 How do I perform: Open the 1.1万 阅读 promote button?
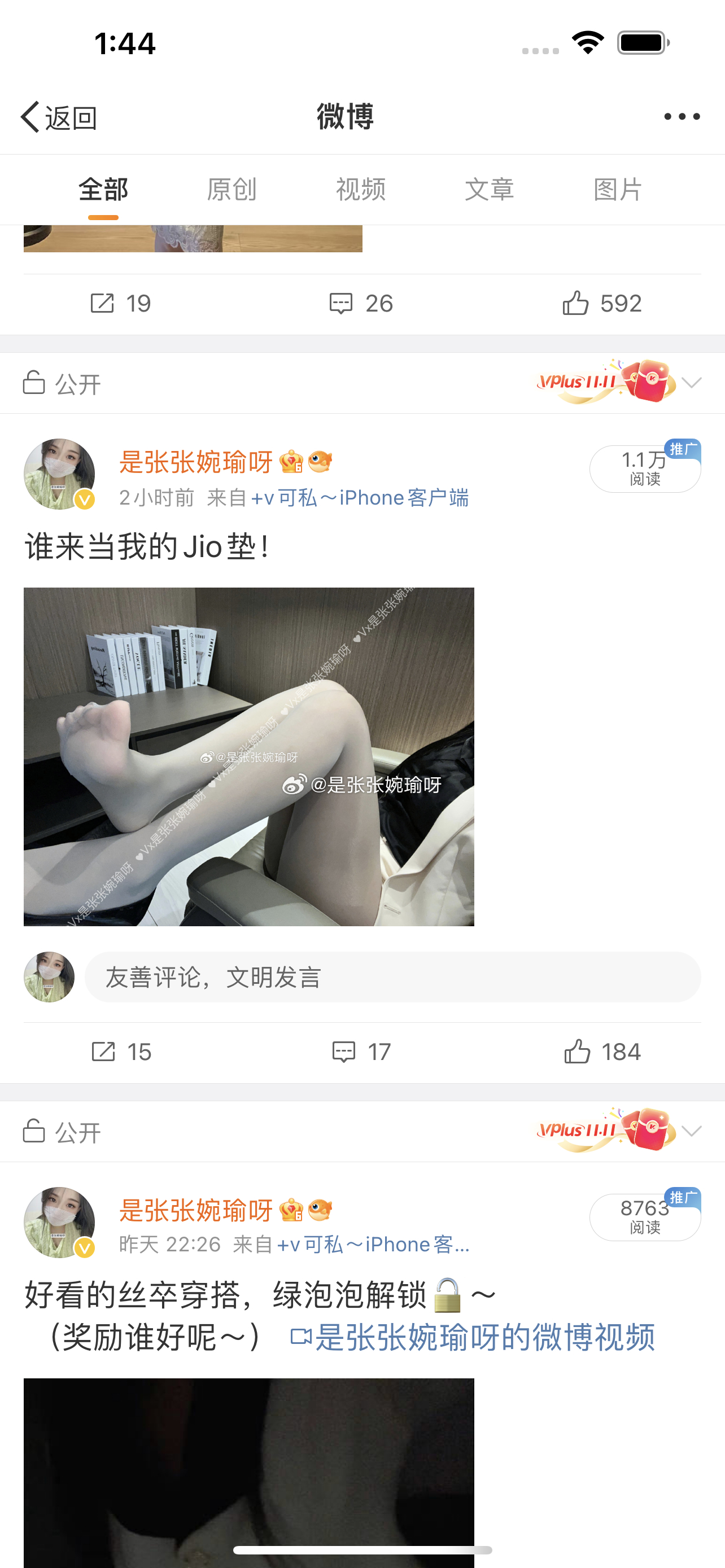tap(645, 468)
